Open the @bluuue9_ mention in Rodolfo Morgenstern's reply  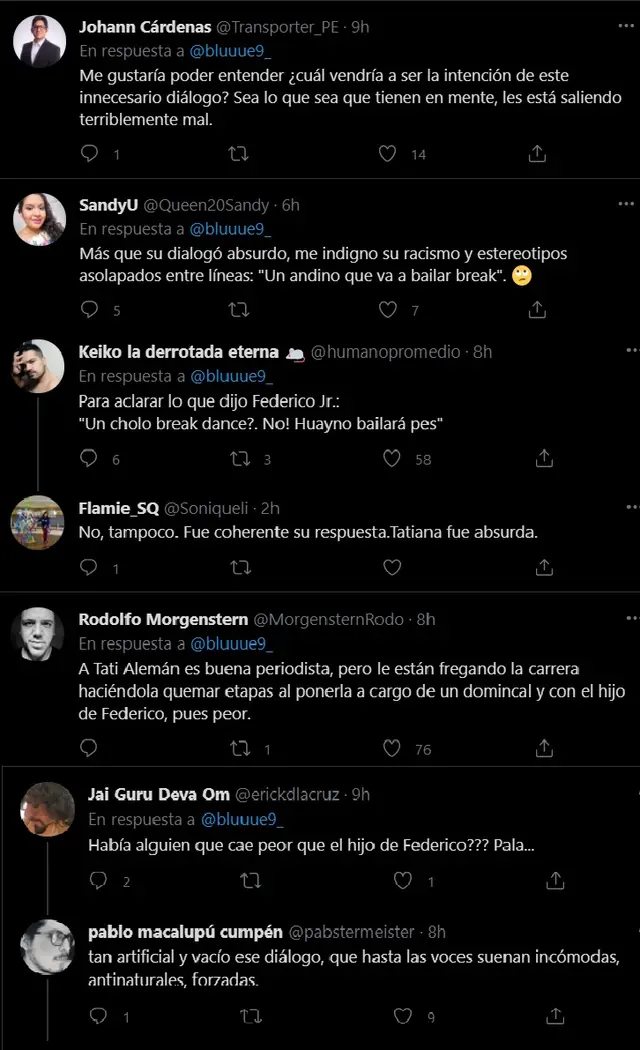coord(230,644)
